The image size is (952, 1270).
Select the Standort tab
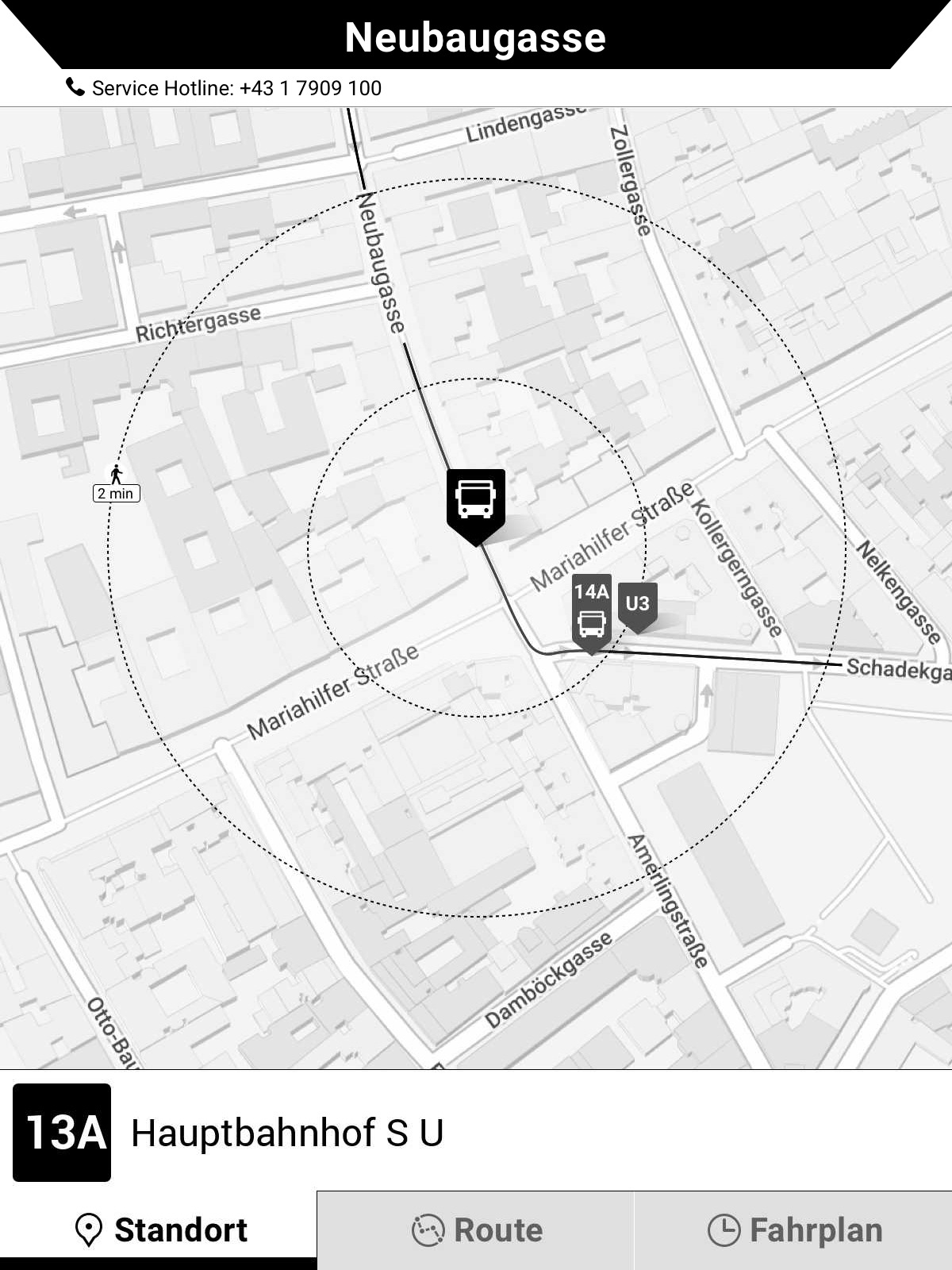coord(159,1230)
